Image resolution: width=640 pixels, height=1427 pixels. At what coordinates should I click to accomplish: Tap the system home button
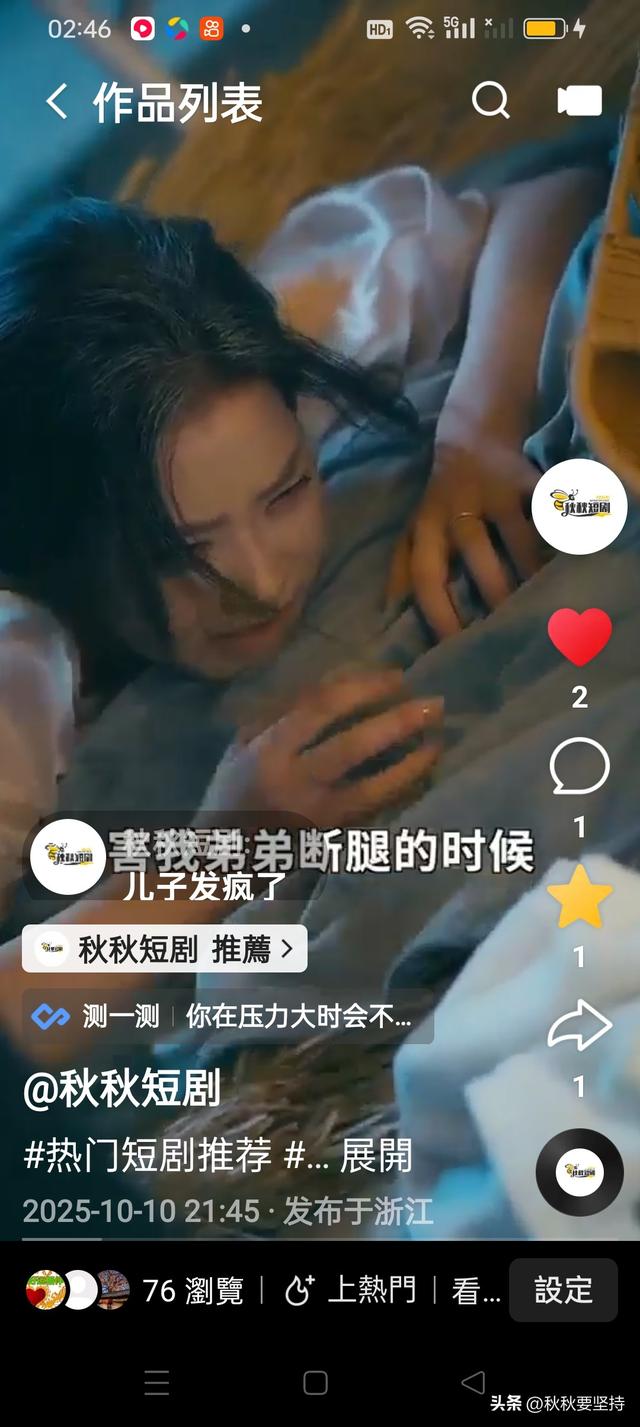tap(316, 1383)
